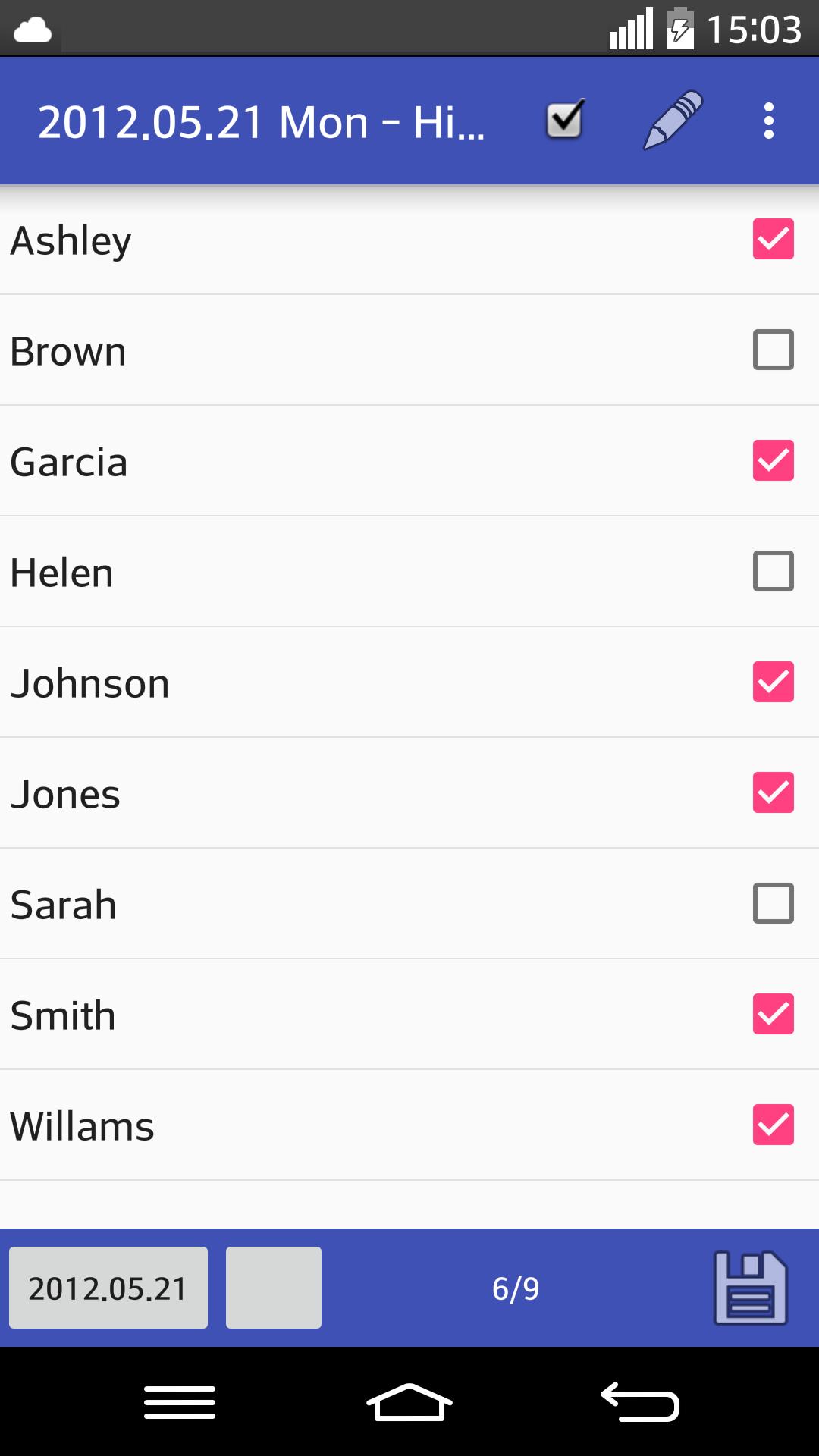Check the box next to Helen

point(773,571)
